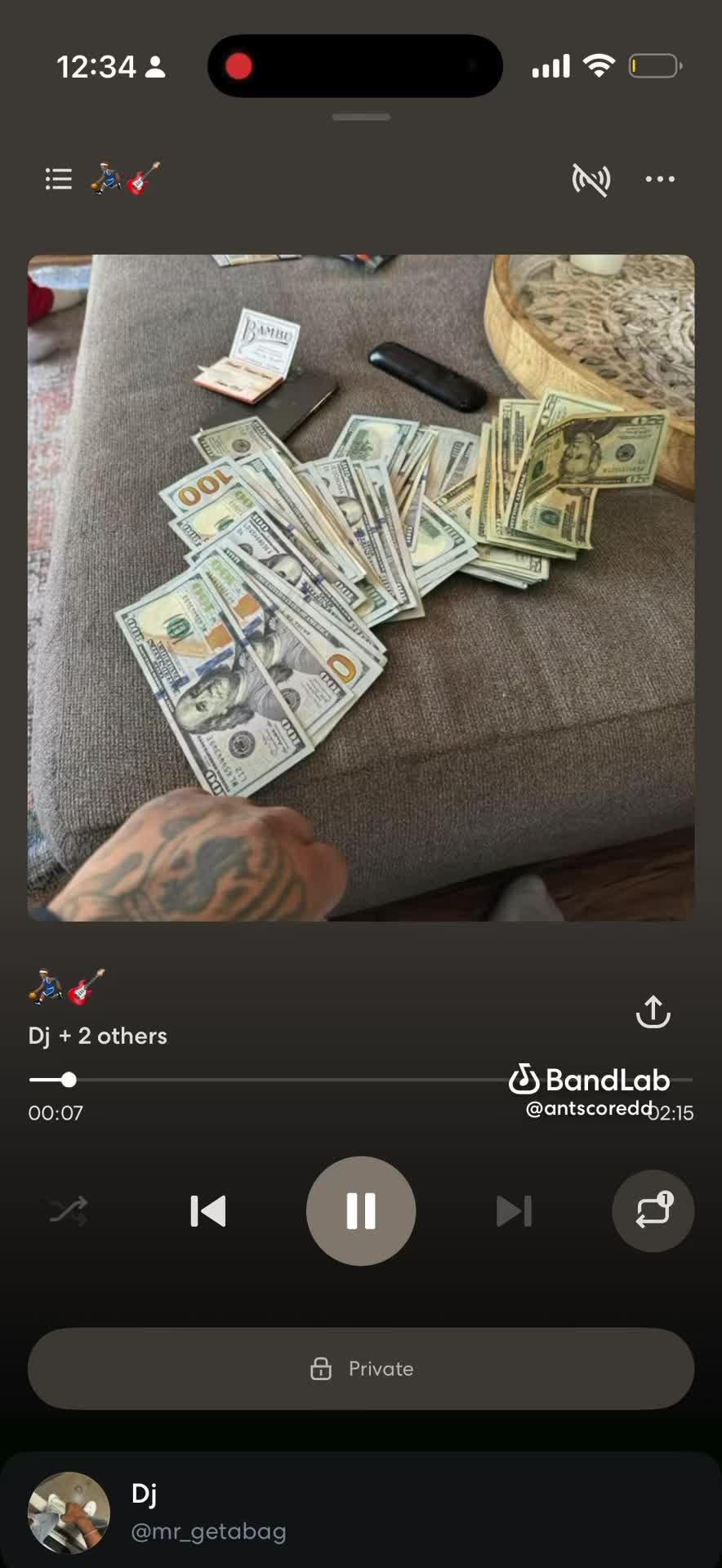Screen dimensions: 722x1568
Task: Toggle the repeat-one button
Action: [x=653, y=1211]
